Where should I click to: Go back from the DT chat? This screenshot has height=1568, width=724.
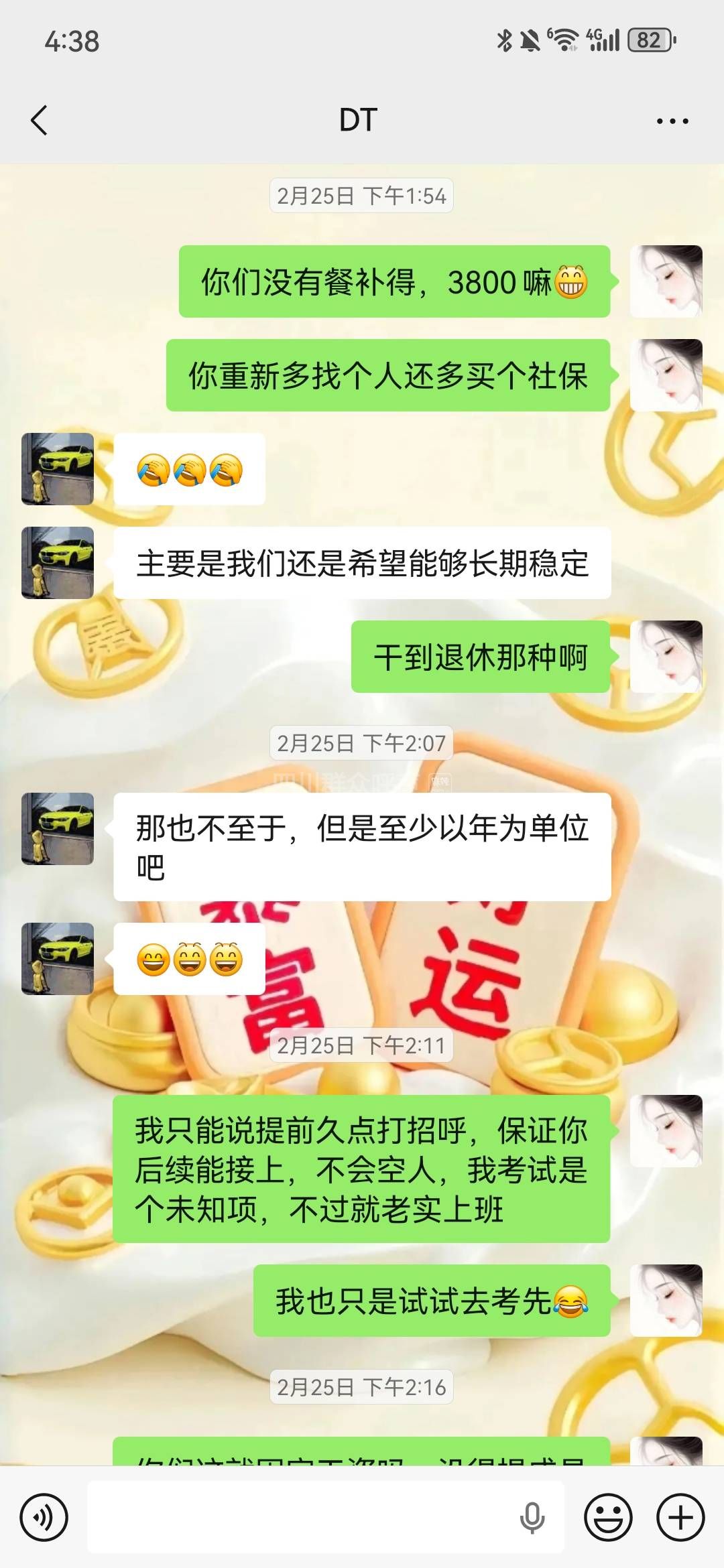click(x=40, y=121)
